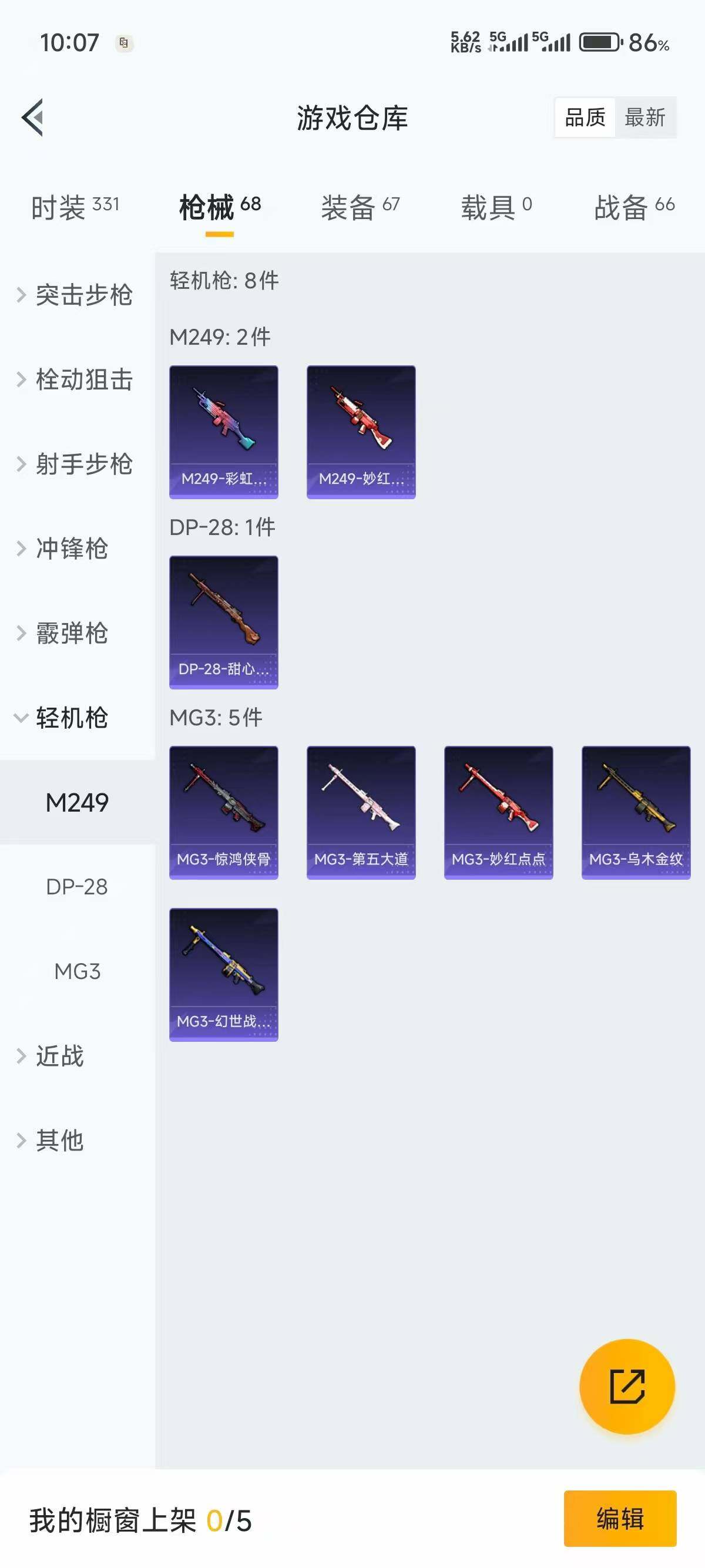Open the MG3-乌木金纹 skin card

point(636,813)
